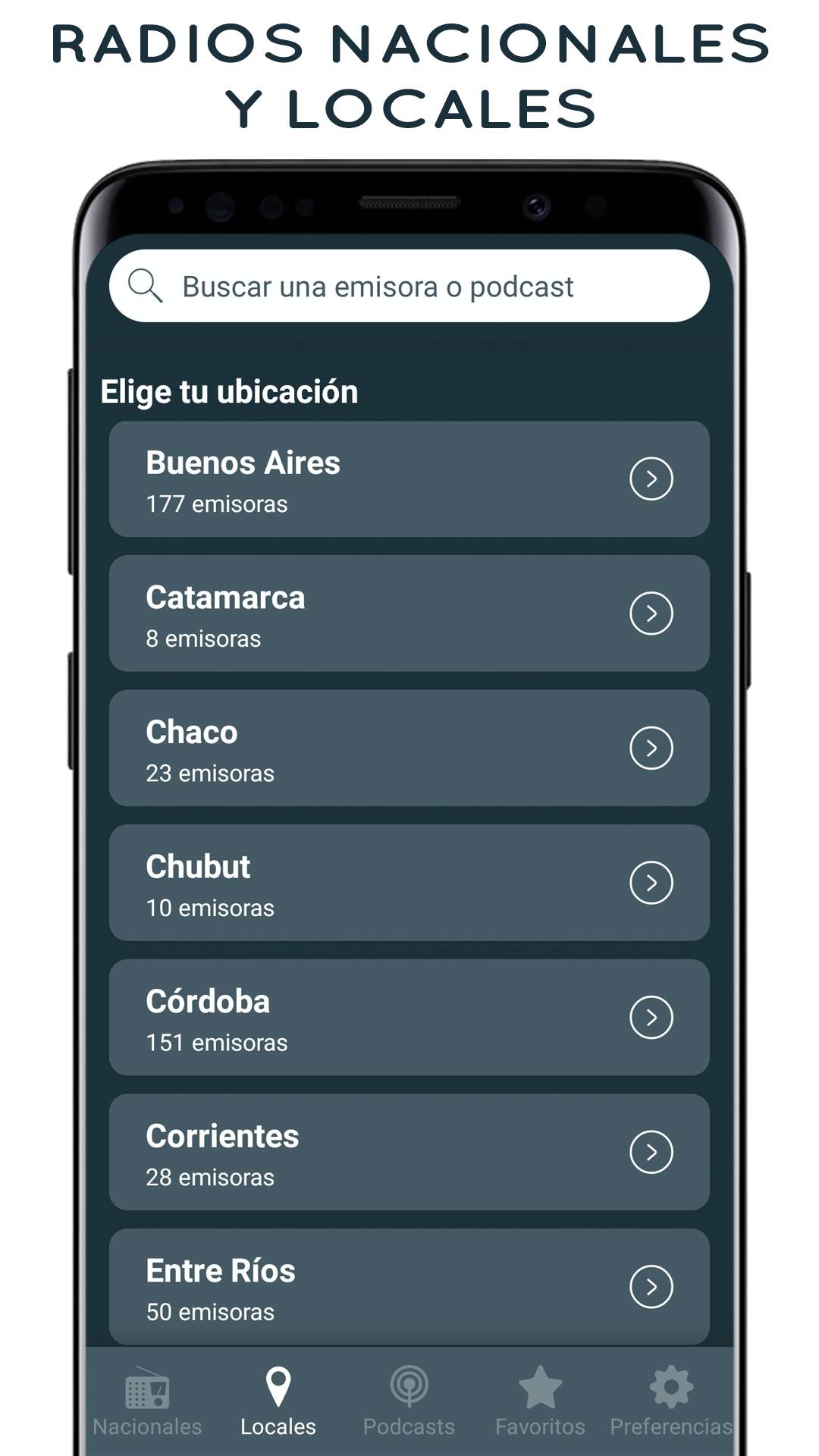Select the Locales location pin icon
The image size is (819, 1456).
[278, 1394]
